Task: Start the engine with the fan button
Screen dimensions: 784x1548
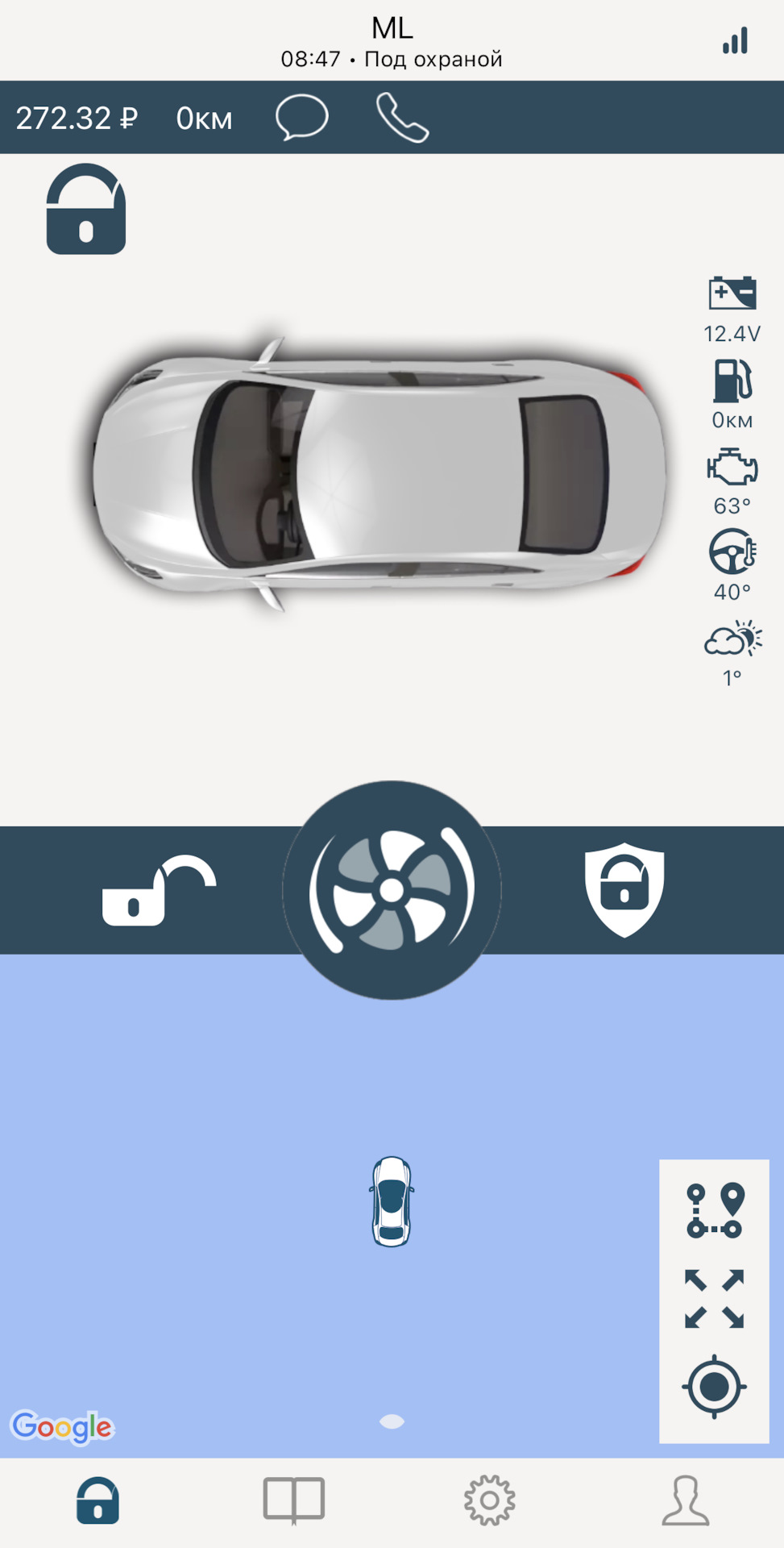Action: pyautogui.click(x=392, y=890)
